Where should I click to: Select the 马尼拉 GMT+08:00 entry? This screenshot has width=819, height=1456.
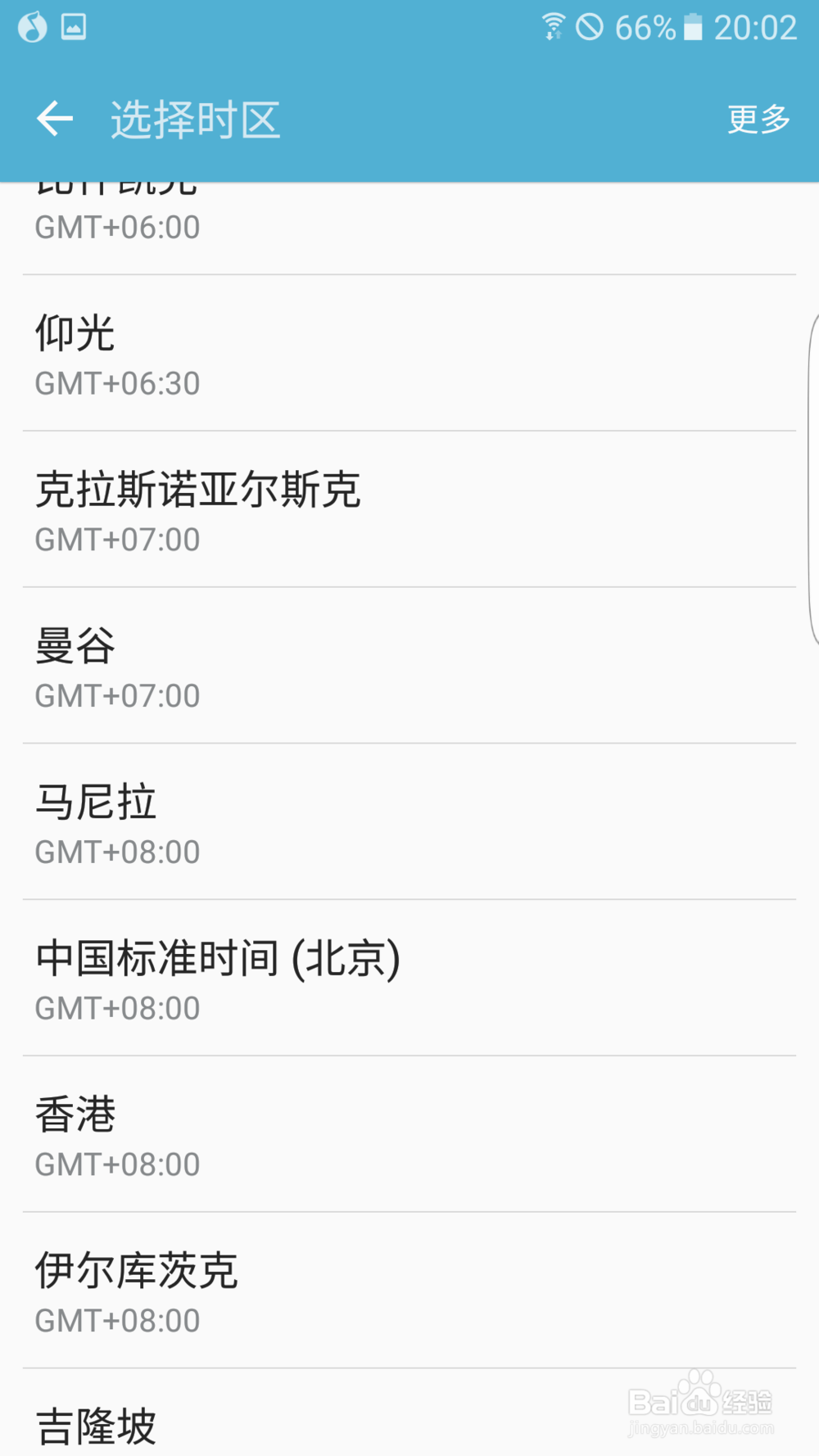(409, 824)
